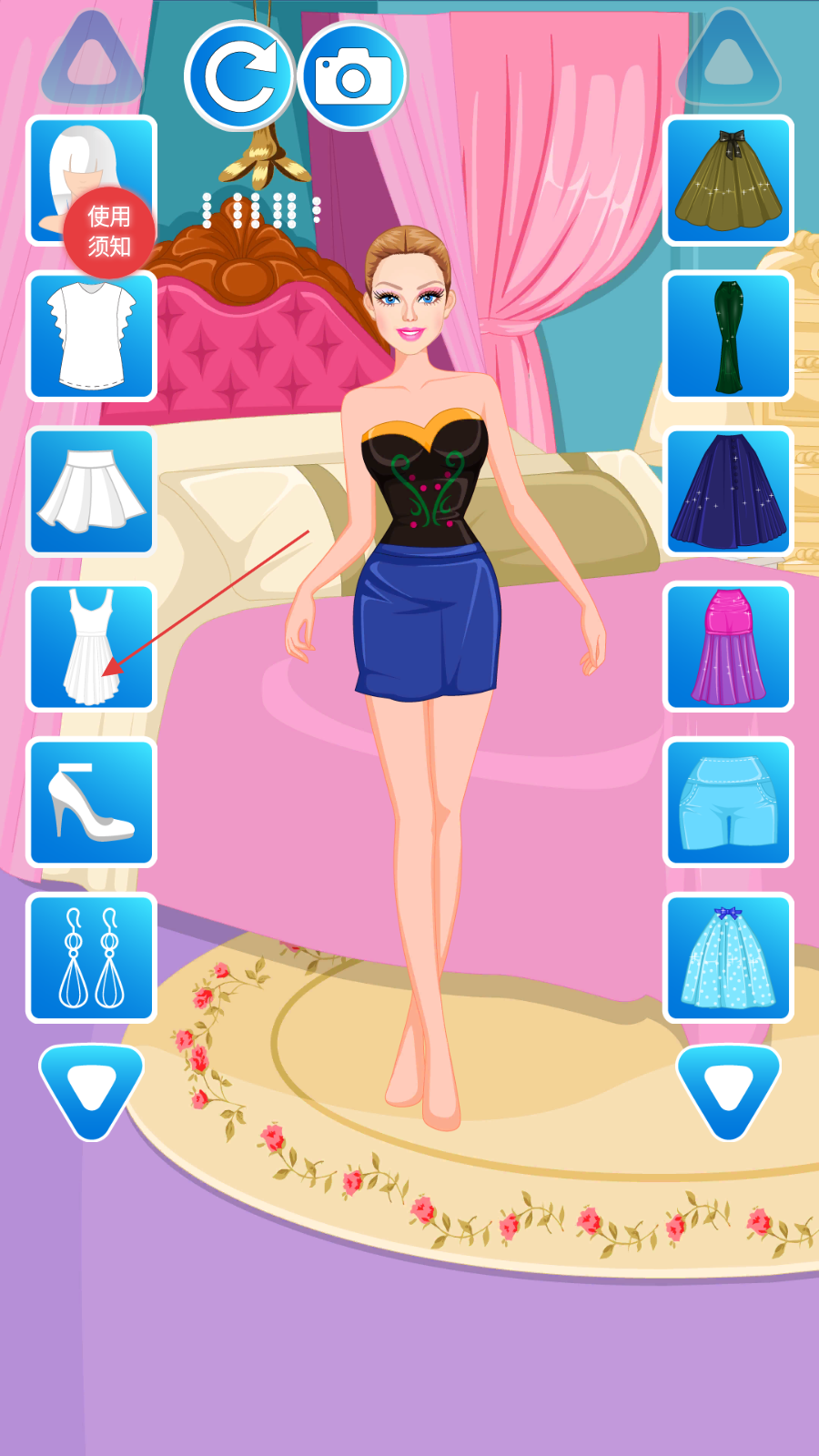Try the dark green trousers

point(728,337)
